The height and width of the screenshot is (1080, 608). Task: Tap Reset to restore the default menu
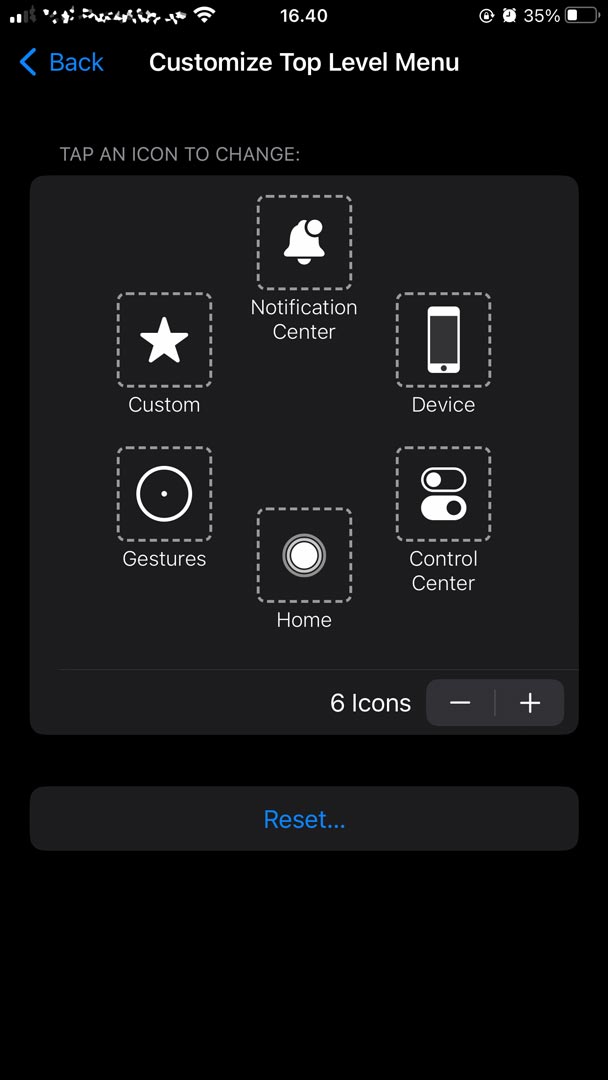[304, 819]
